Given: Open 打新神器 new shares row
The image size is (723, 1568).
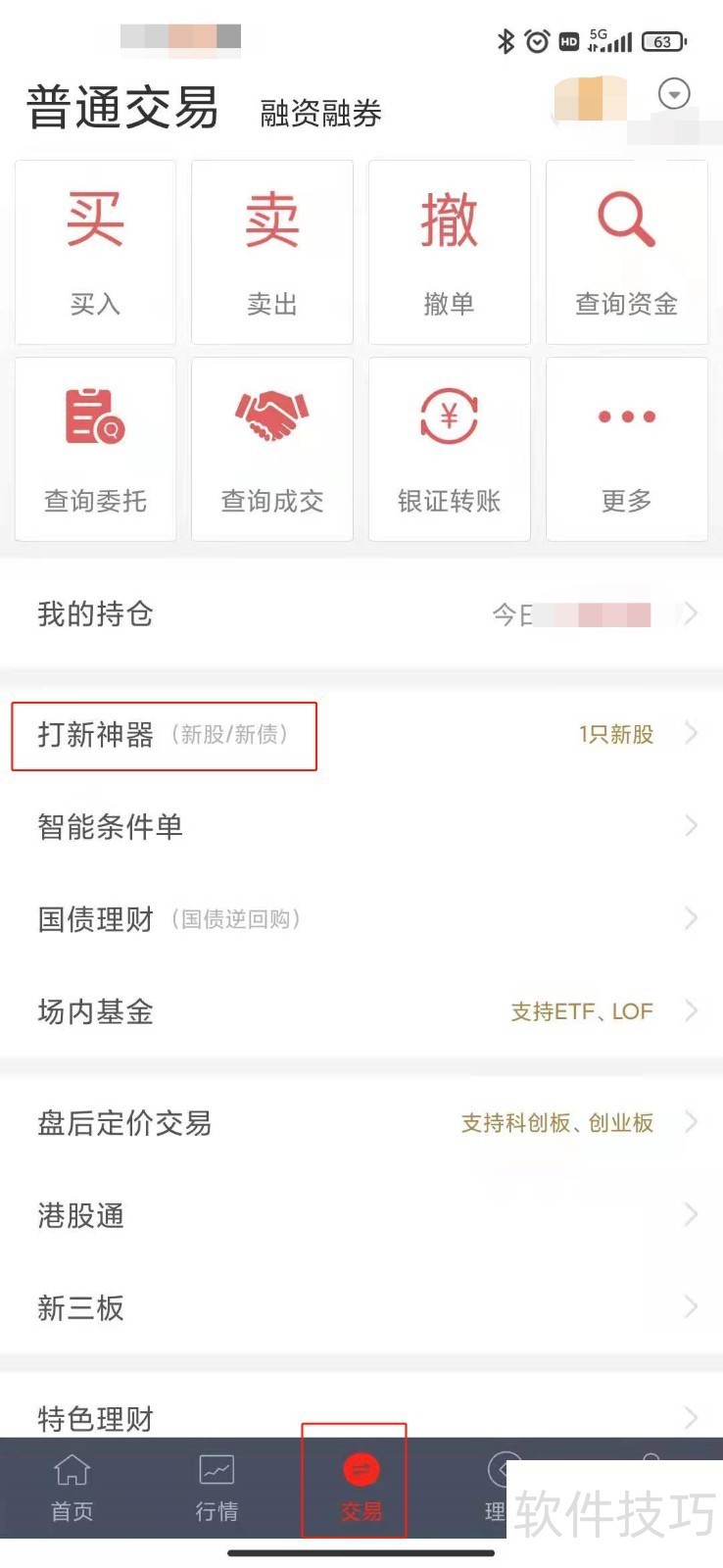Looking at the screenshot, I should pos(361,734).
